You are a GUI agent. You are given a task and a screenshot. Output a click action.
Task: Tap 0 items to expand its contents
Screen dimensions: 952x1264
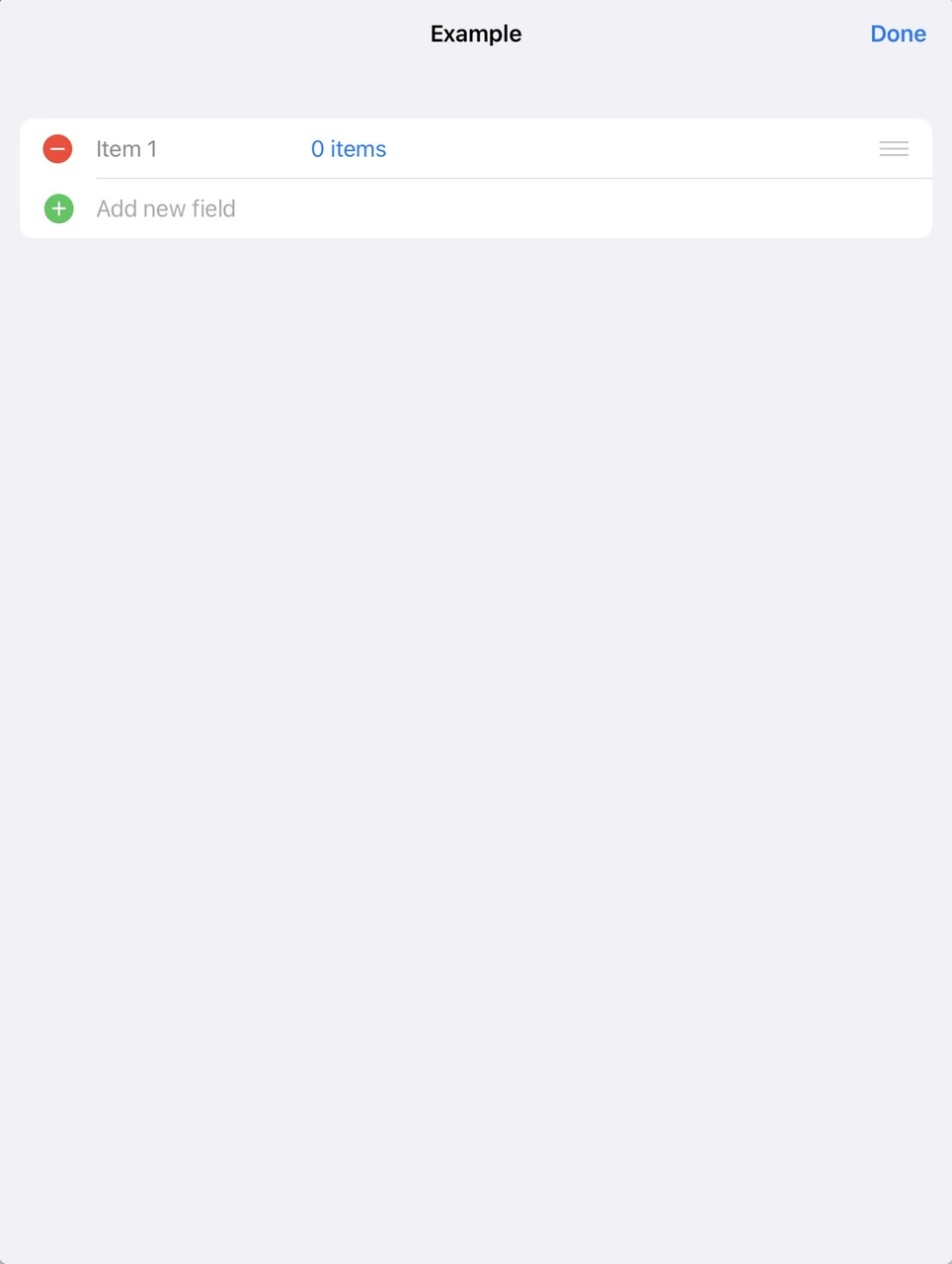348,148
